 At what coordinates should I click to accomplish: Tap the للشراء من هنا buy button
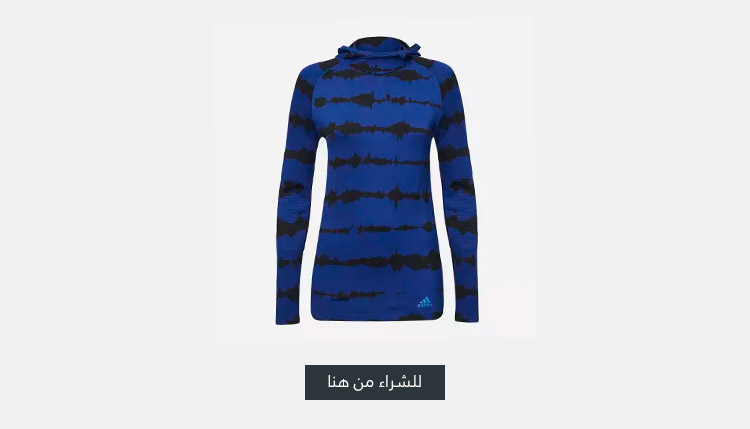(374, 382)
